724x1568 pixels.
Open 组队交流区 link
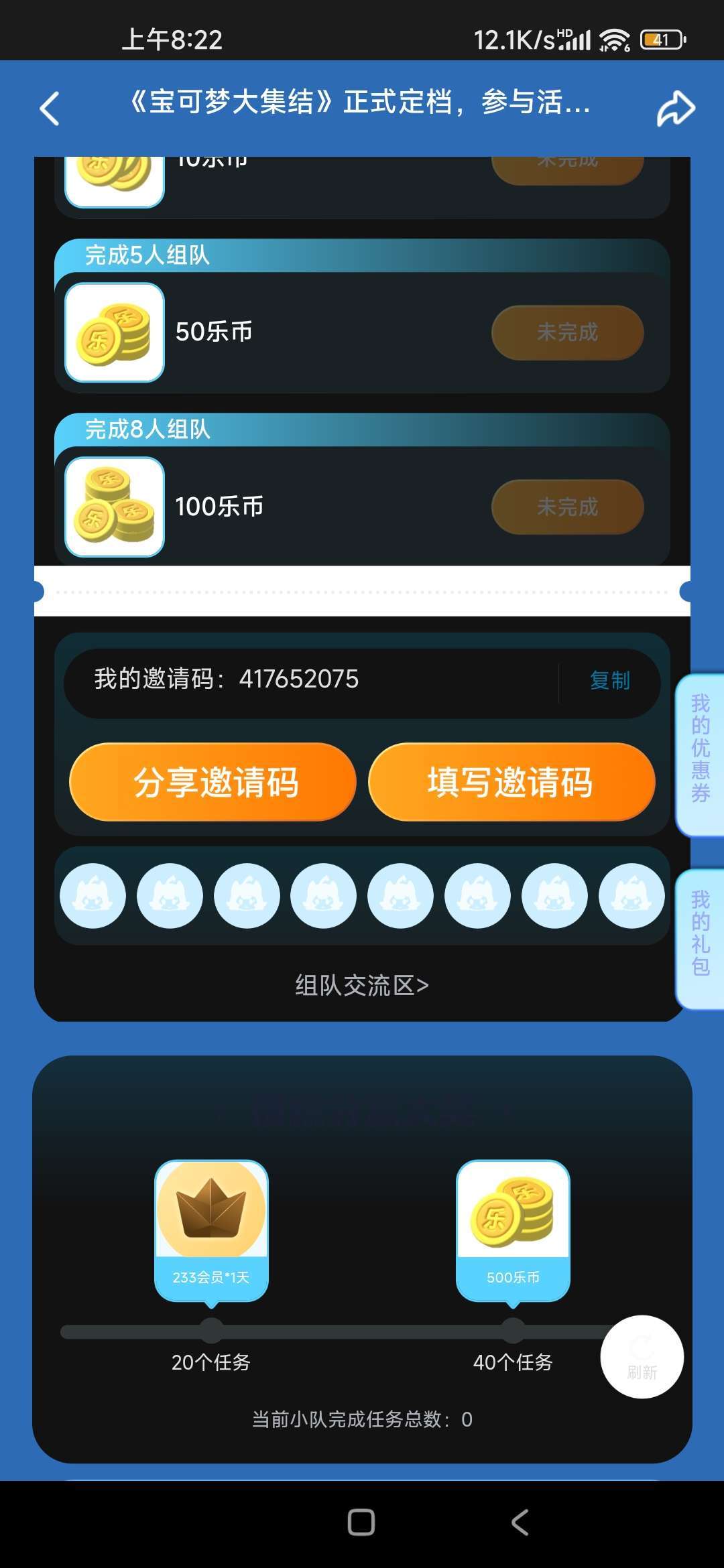[362, 986]
